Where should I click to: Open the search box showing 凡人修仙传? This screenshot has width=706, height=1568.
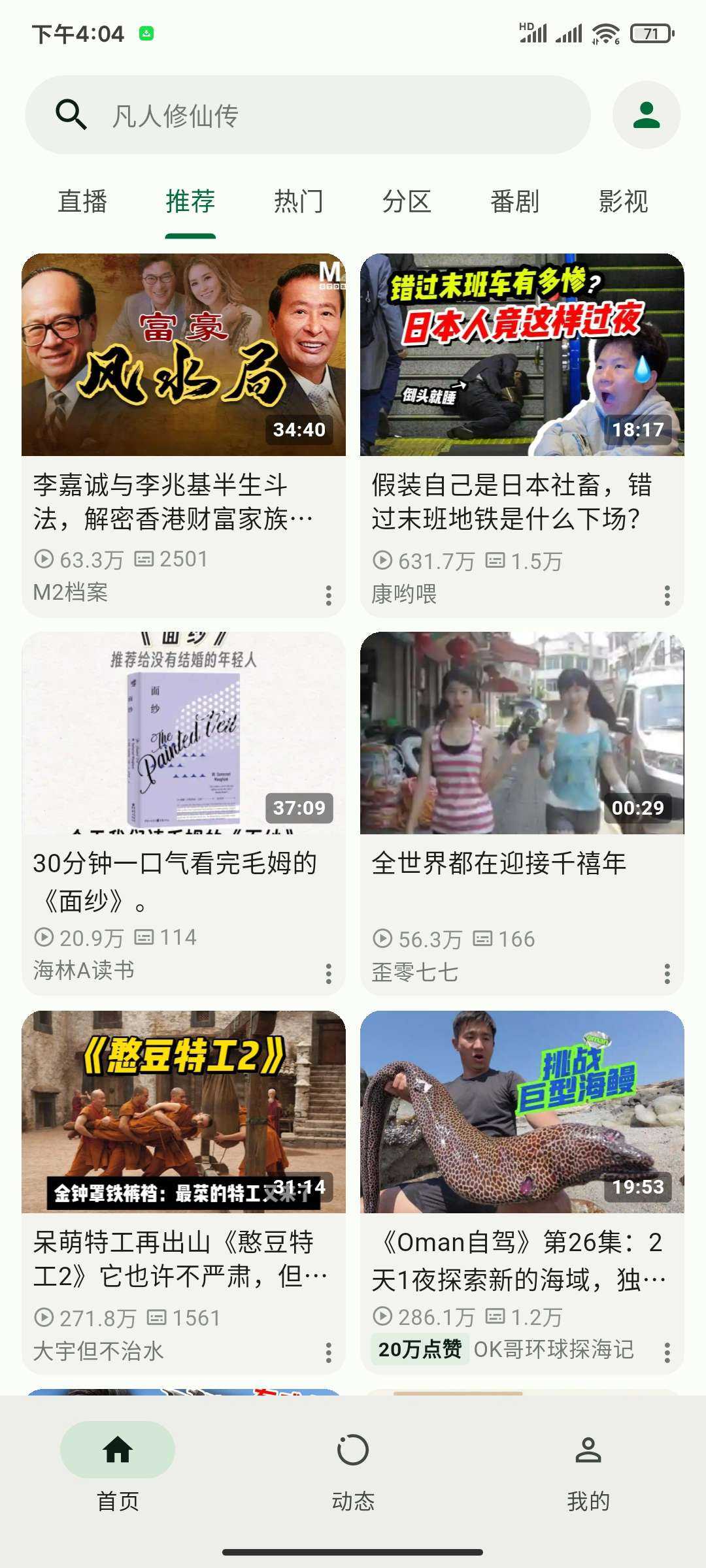tap(307, 115)
